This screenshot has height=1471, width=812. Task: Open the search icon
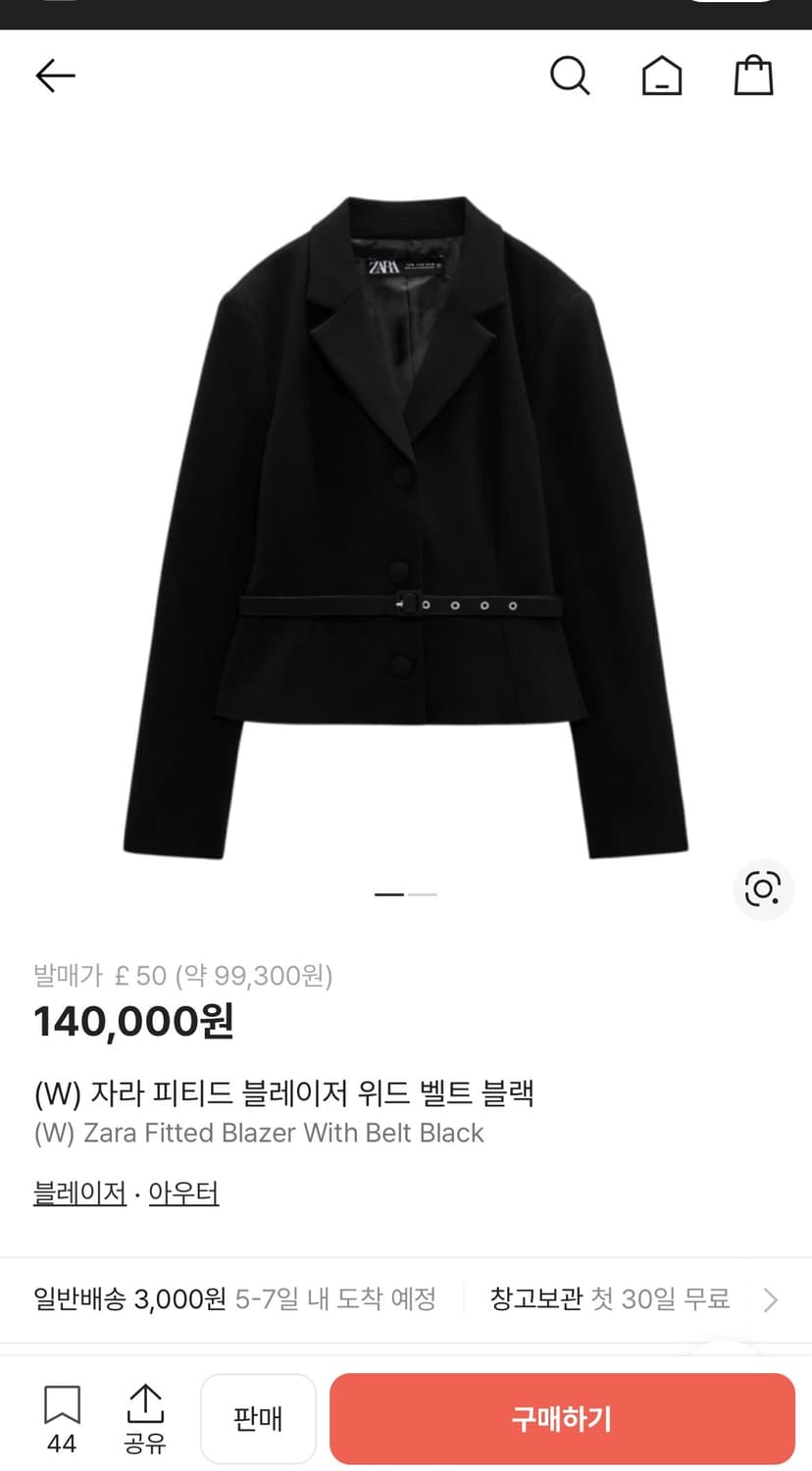(x=570, y=76)
